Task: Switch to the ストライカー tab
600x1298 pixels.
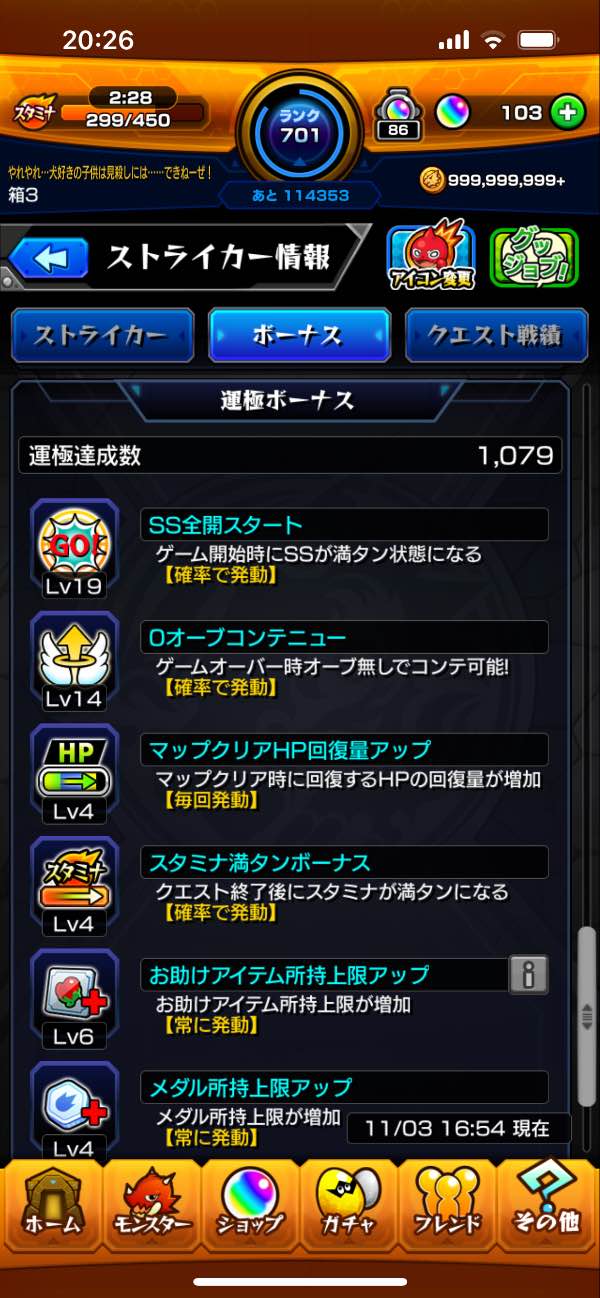Action: [101, 336]
